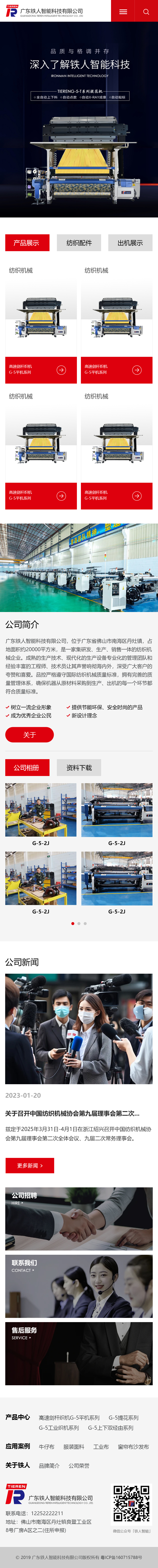Switch to the 资料下载 tab
This screenshot has width=158, height=1568.
click(x=79, y=768)
